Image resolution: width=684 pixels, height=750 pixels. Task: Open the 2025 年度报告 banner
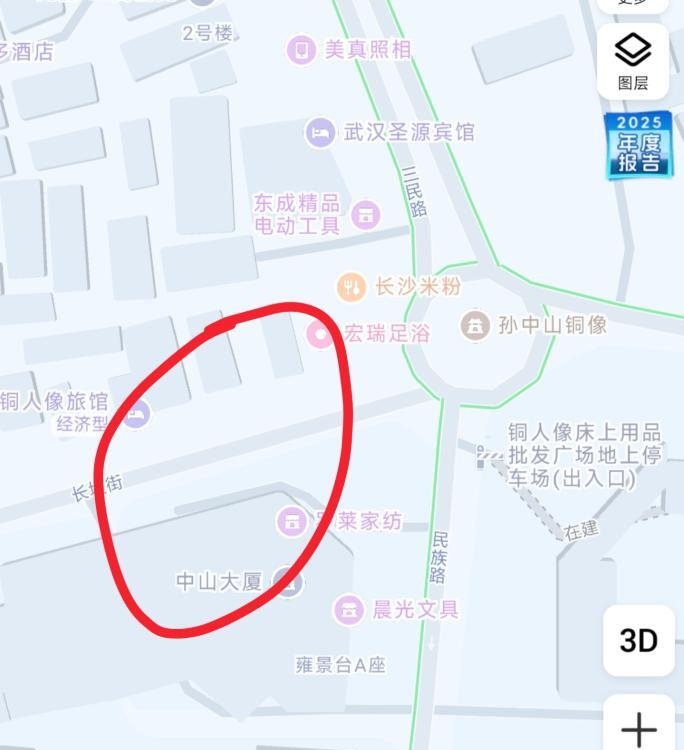[x=638, y=146]
